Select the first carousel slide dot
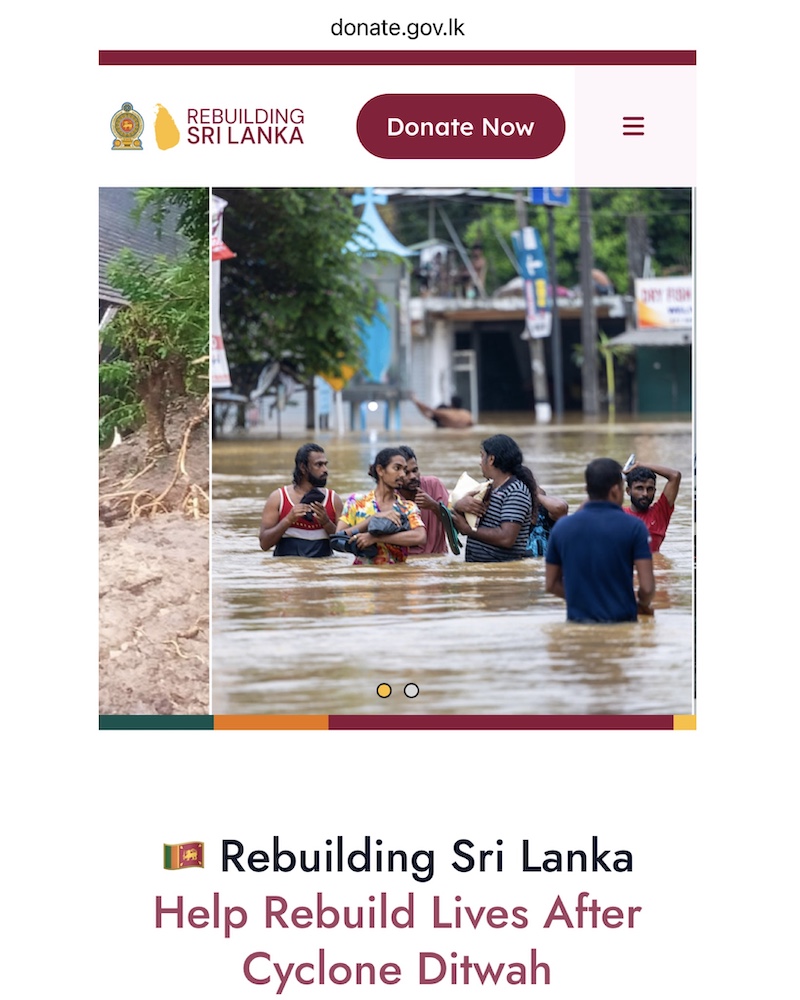The width and height of the screenshot is (800, 1000). 384,690
